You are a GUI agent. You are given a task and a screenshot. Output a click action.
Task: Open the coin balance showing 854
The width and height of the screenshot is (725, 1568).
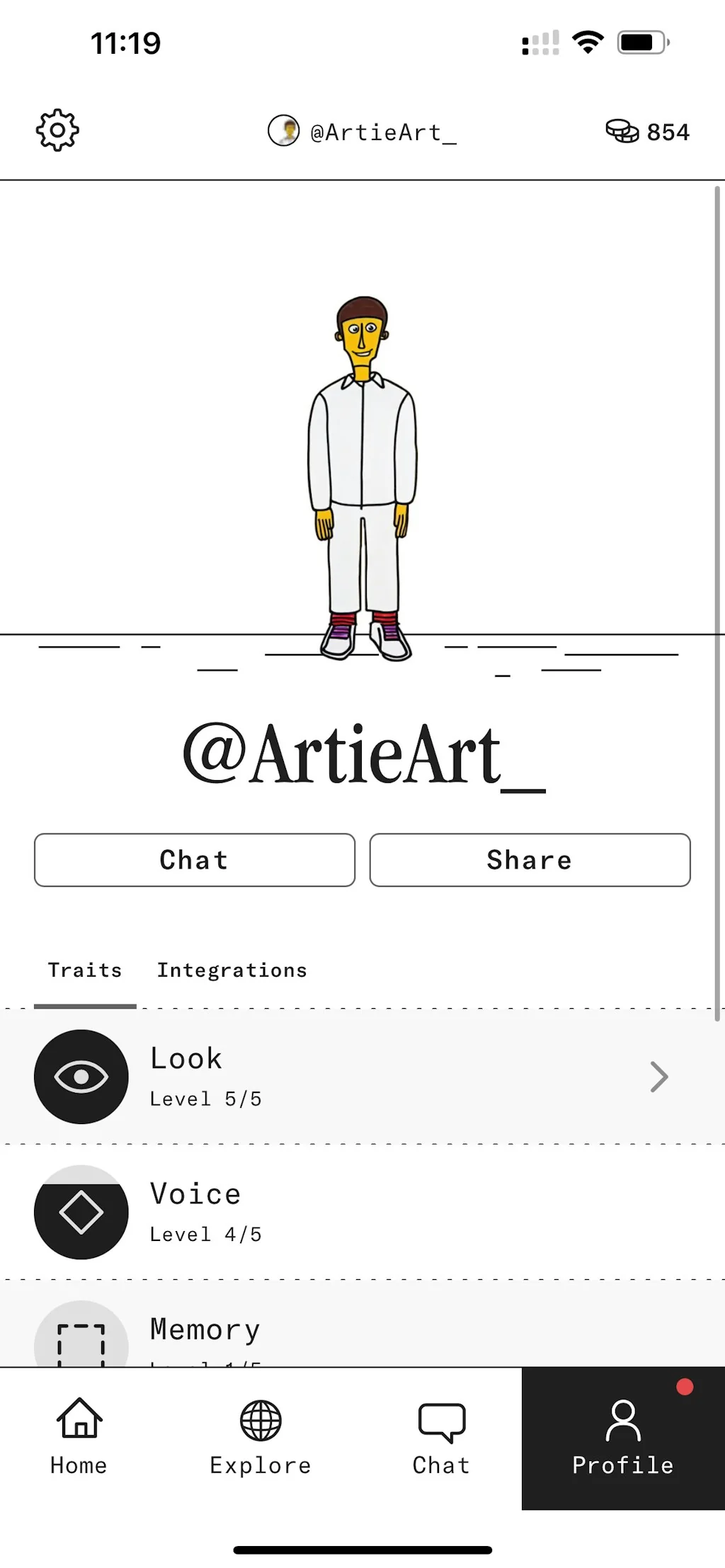point(647,132)
